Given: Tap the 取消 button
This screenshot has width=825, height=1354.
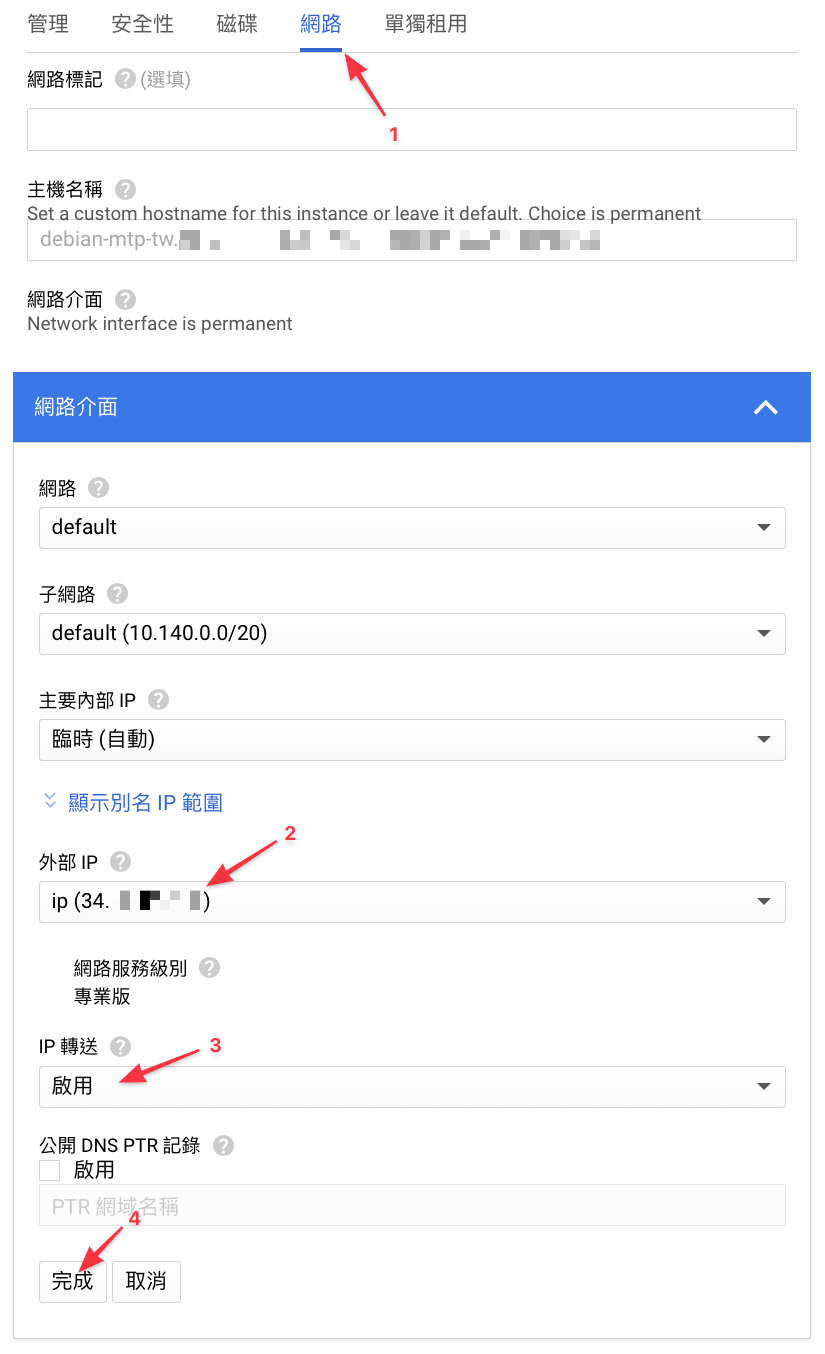Looking at the screenshot, I should click(x=146, y=1281).
